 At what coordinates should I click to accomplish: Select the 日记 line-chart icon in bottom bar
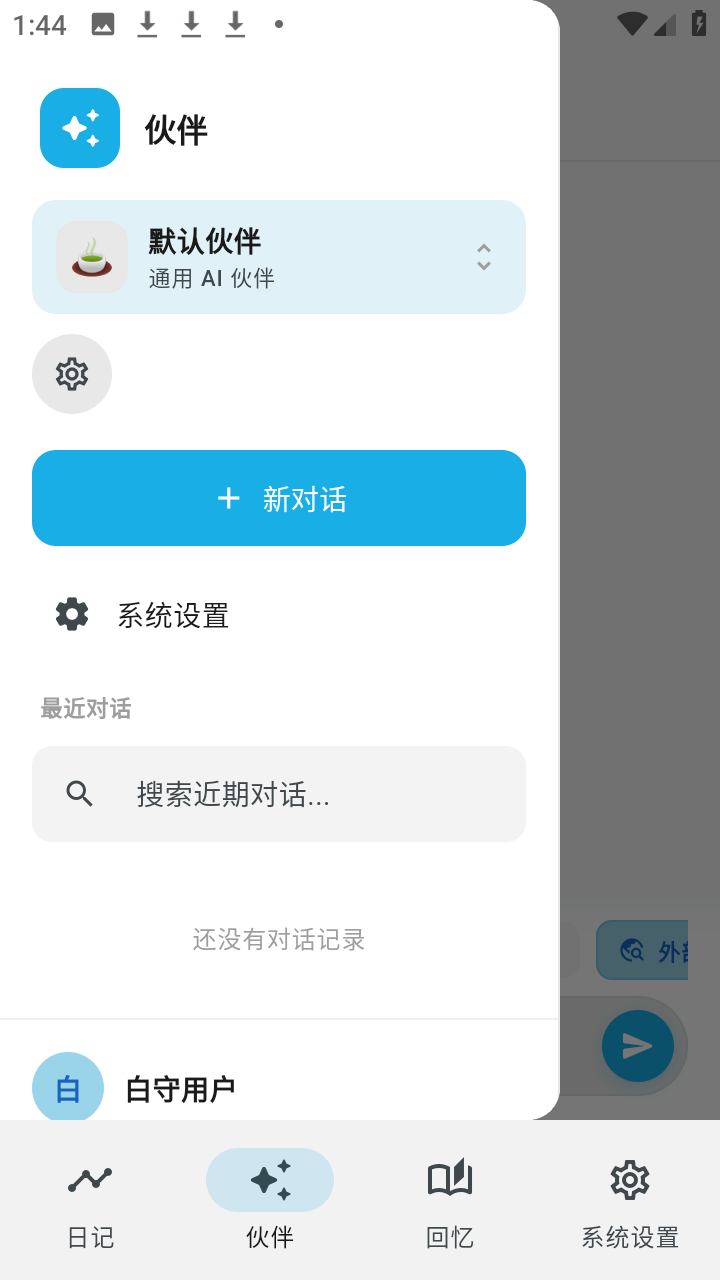coord(90,1178)
